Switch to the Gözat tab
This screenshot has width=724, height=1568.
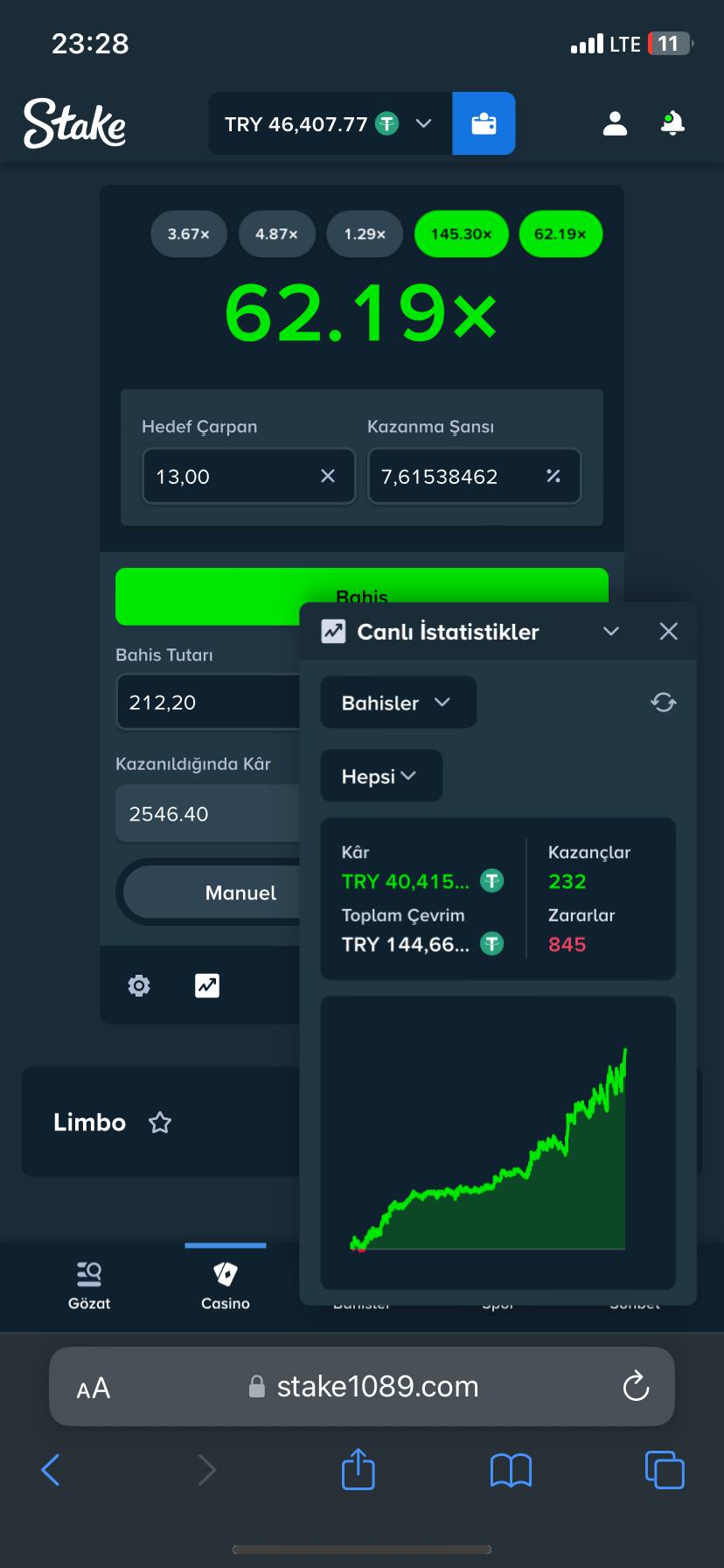[89, 1285]
